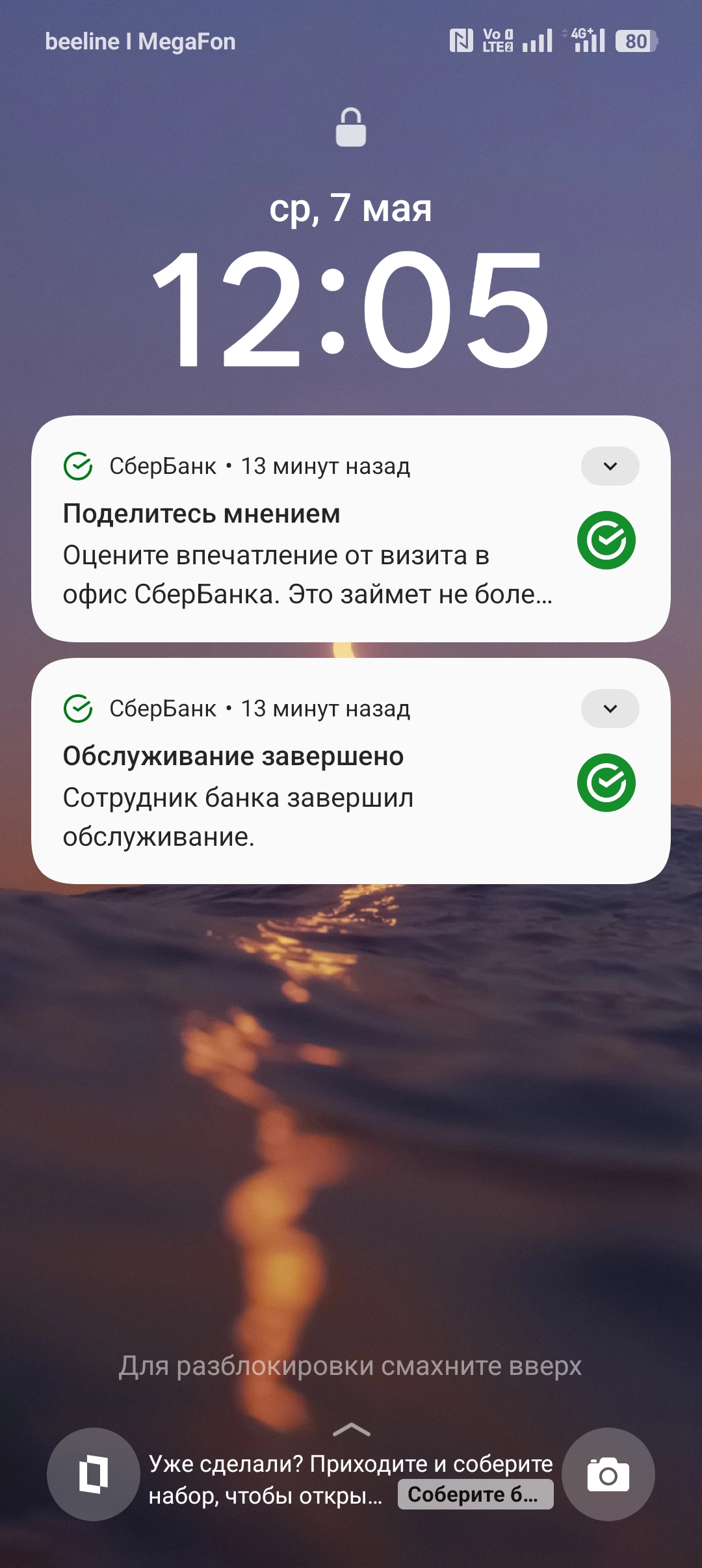Open the Поделитесь мнением СберБанк notification
The height and width of the screenshot is (1568, 702).
pyautogui.click(x=305, y=553)
